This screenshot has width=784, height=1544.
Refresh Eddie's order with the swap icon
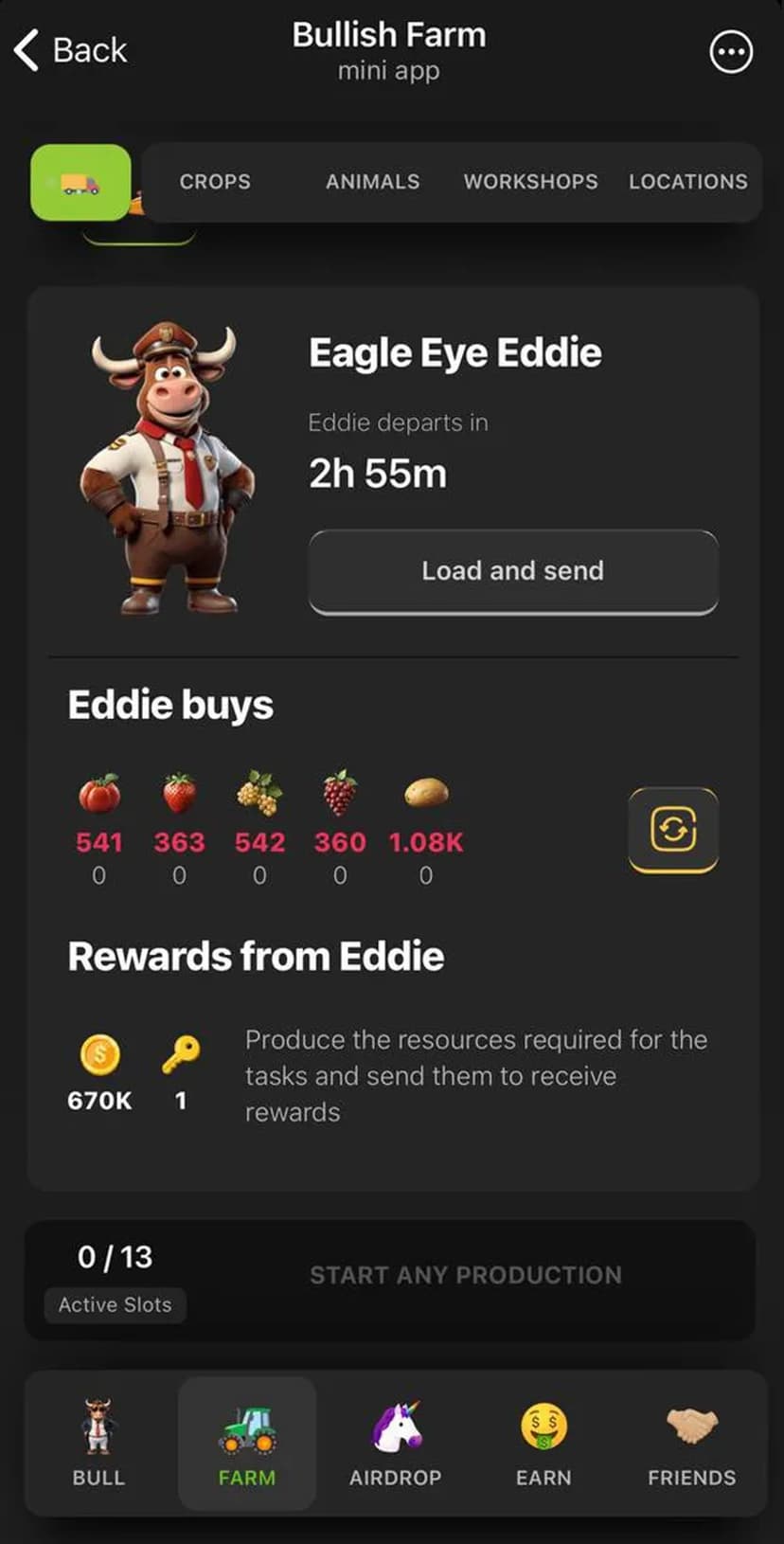pyautogui.click(x=673, y=830)
